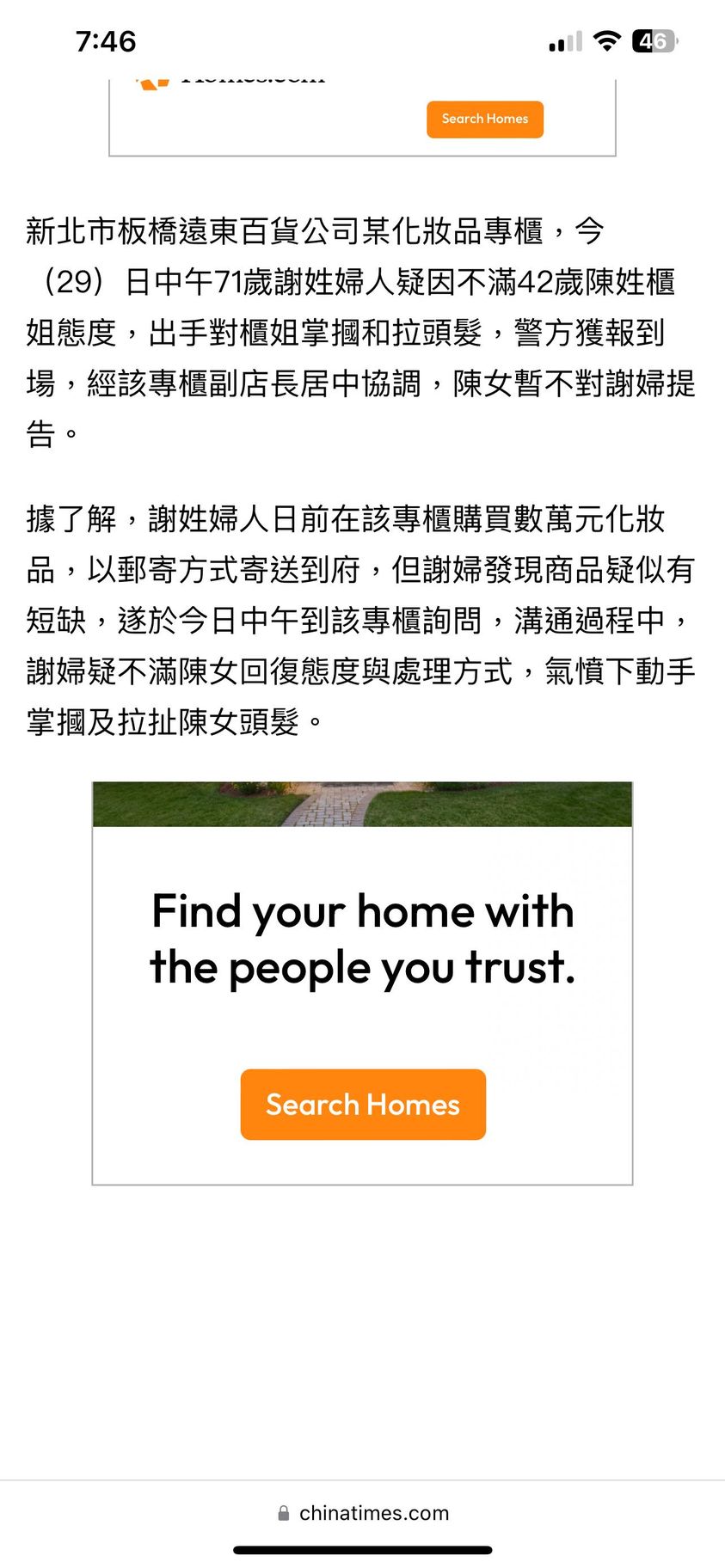The width and height of the screenshot is (725, 1568).
Task: Tap the large Search Homes button in the lower ad
Action: 363,1105
